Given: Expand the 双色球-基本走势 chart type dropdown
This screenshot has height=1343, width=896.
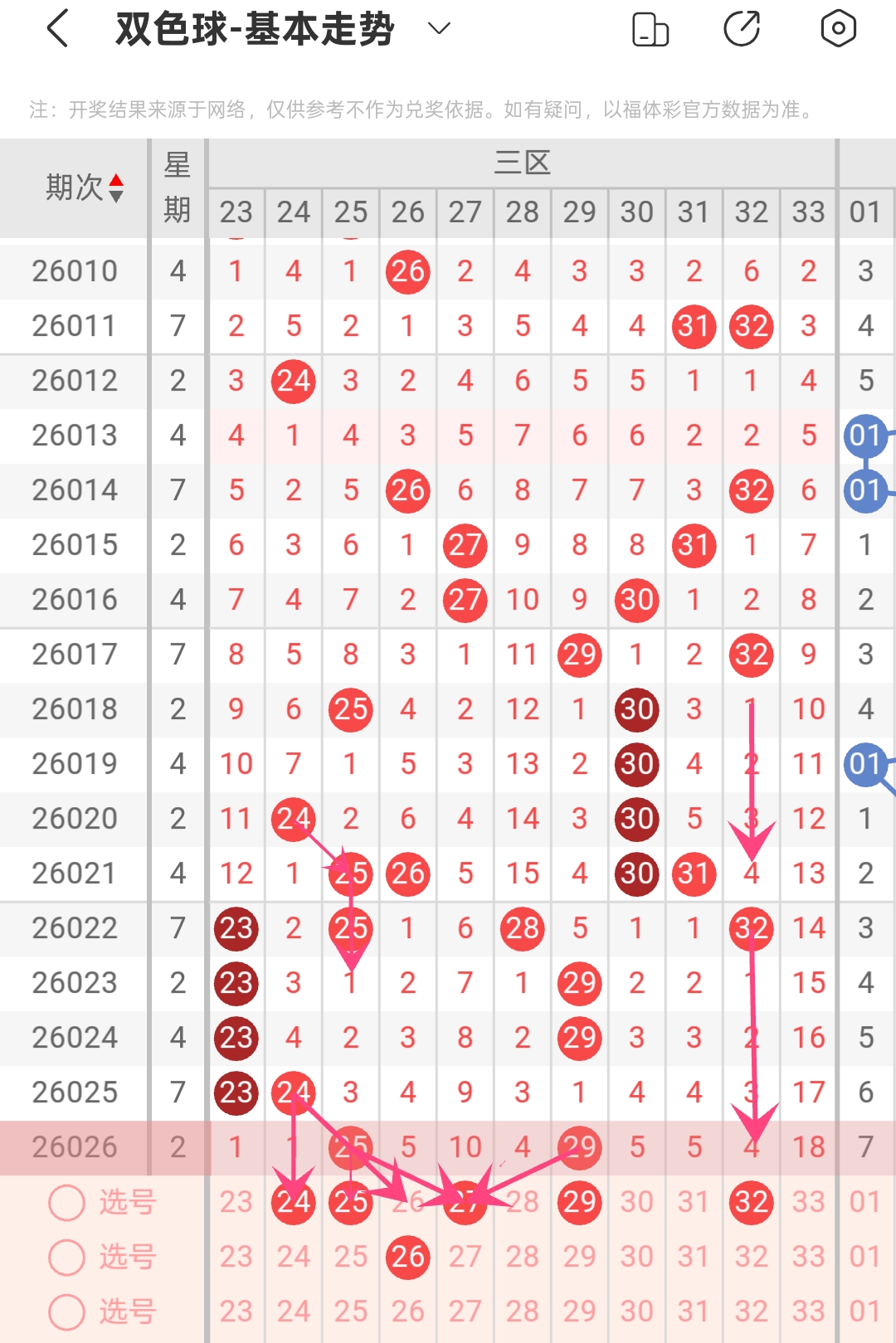Looking at the screenshot, I should [438, 29].
